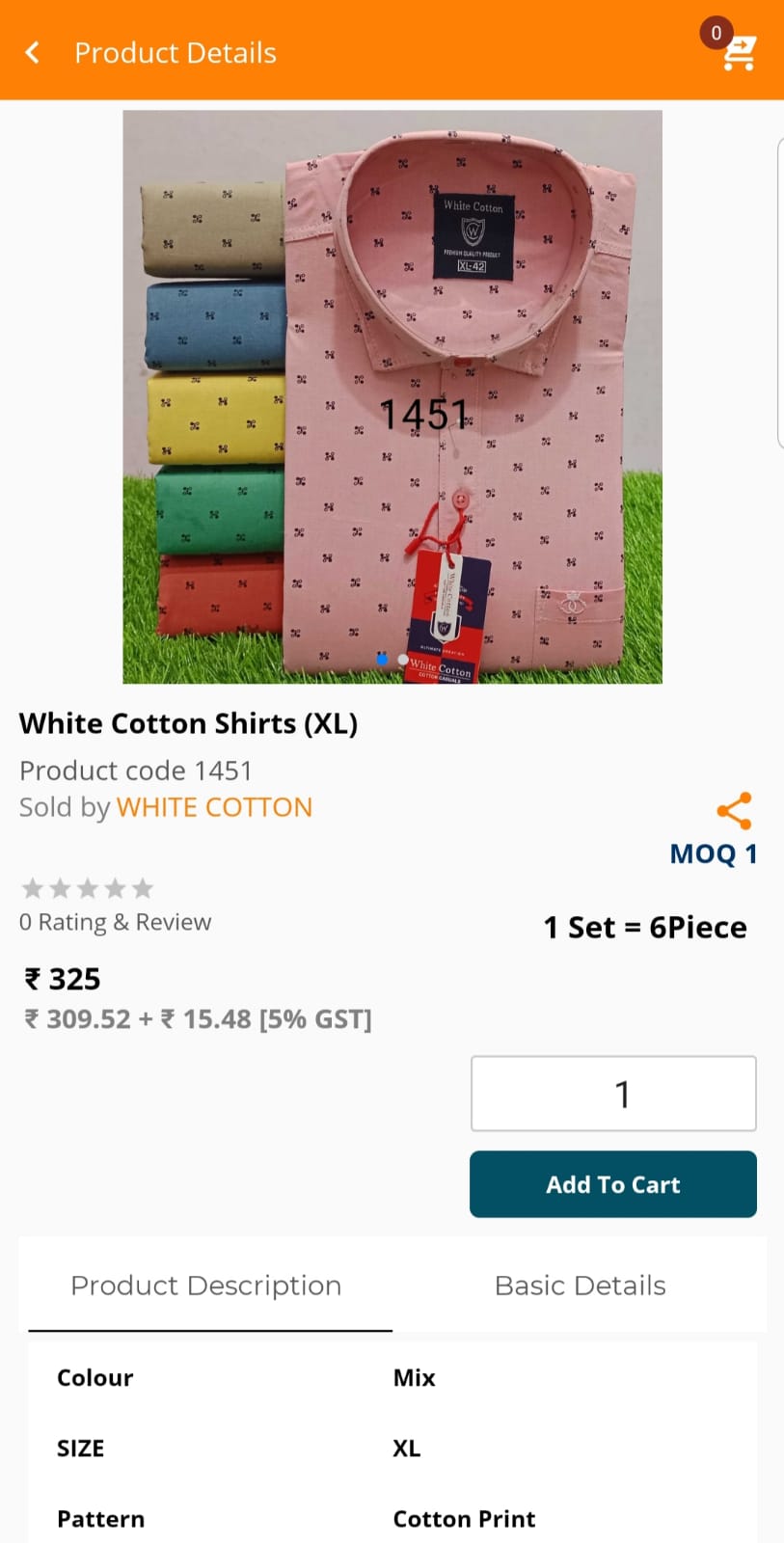The image size is (784, 1543).
Task: Open the shirt product image
Action: tap(392, 396)
